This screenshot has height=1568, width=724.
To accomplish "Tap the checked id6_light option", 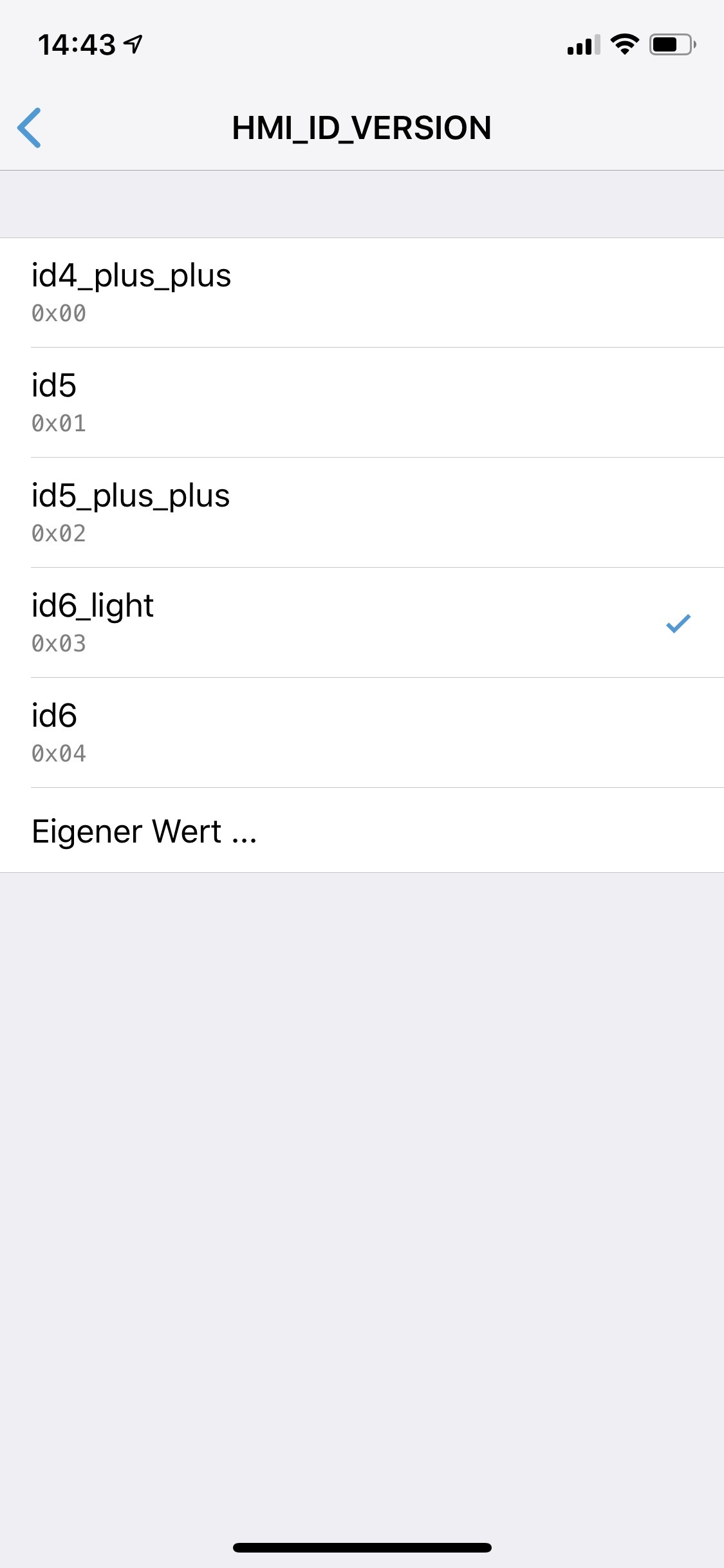I will tap(362, 623).
